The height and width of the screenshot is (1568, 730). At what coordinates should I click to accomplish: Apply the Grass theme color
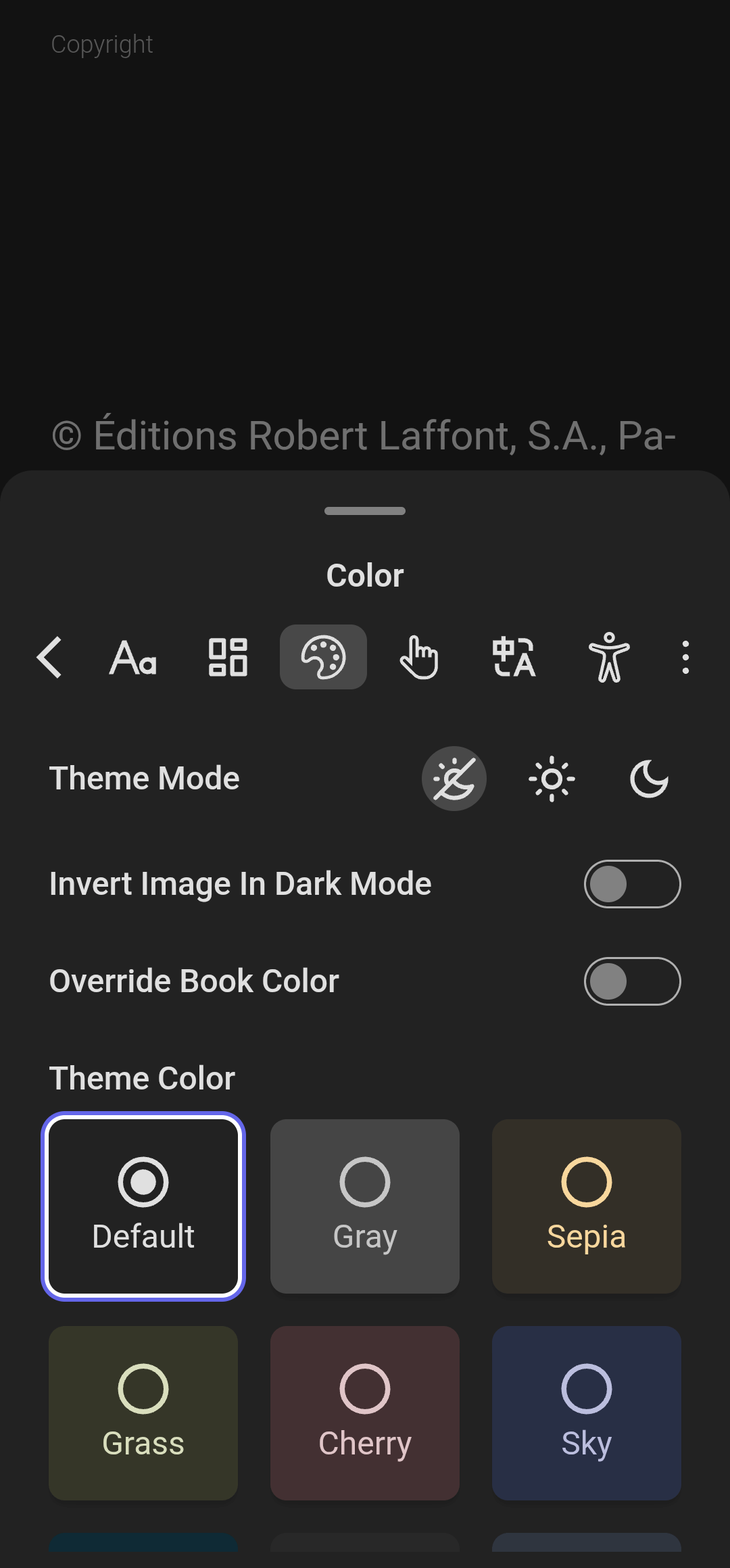143,1413
